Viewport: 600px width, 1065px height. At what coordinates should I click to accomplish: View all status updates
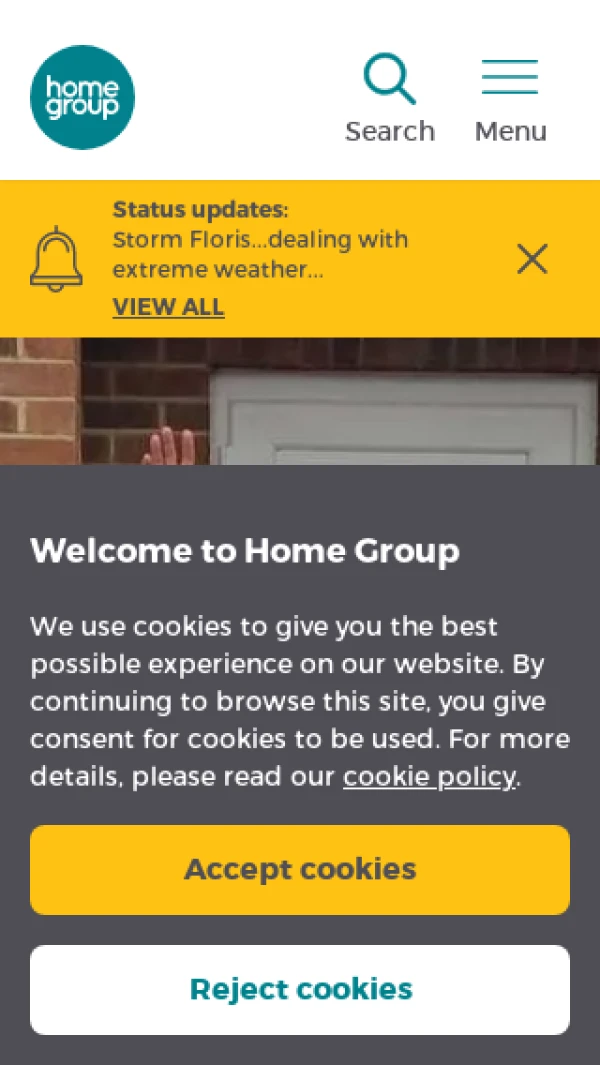(x=168, y=307)
